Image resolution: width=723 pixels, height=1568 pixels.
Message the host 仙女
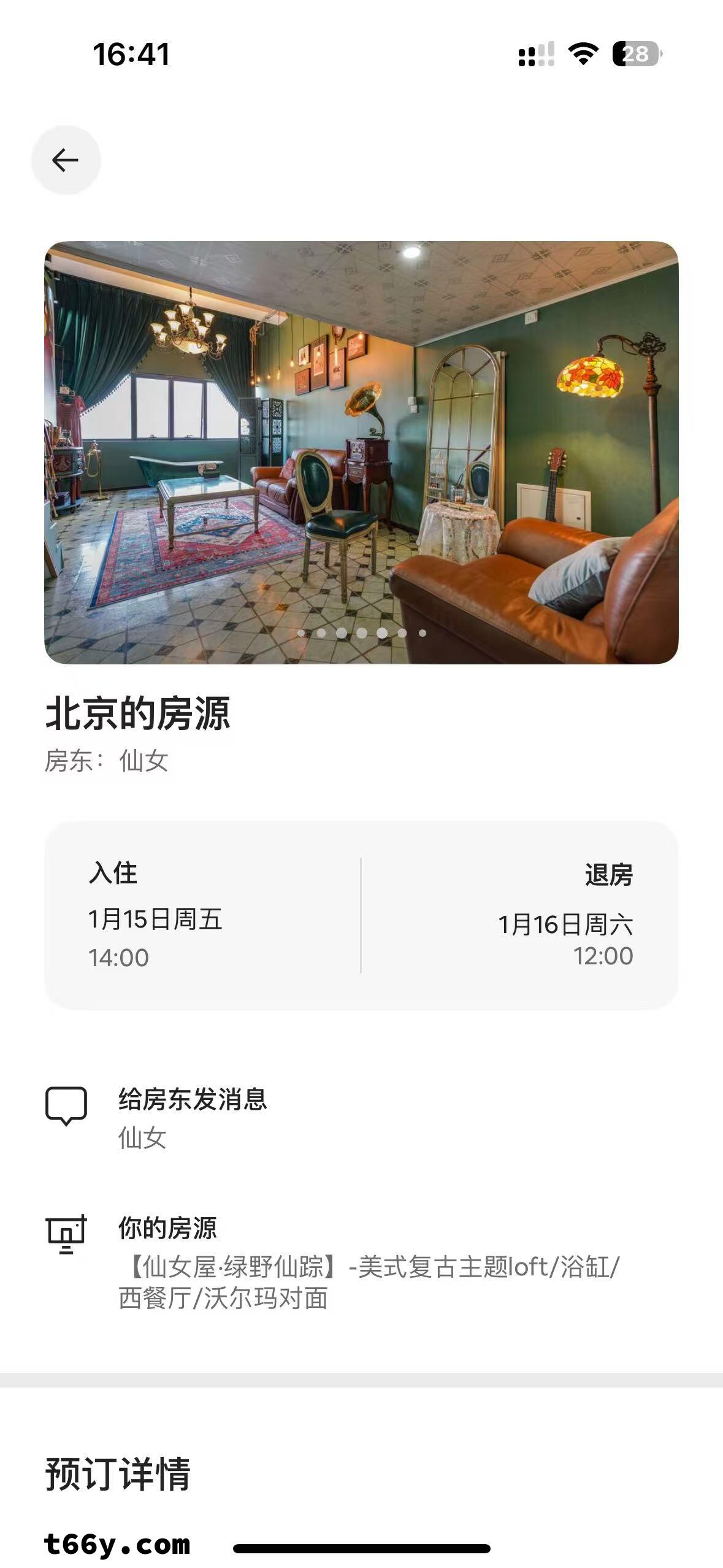pyautogui.click(x=193, y=1116)
